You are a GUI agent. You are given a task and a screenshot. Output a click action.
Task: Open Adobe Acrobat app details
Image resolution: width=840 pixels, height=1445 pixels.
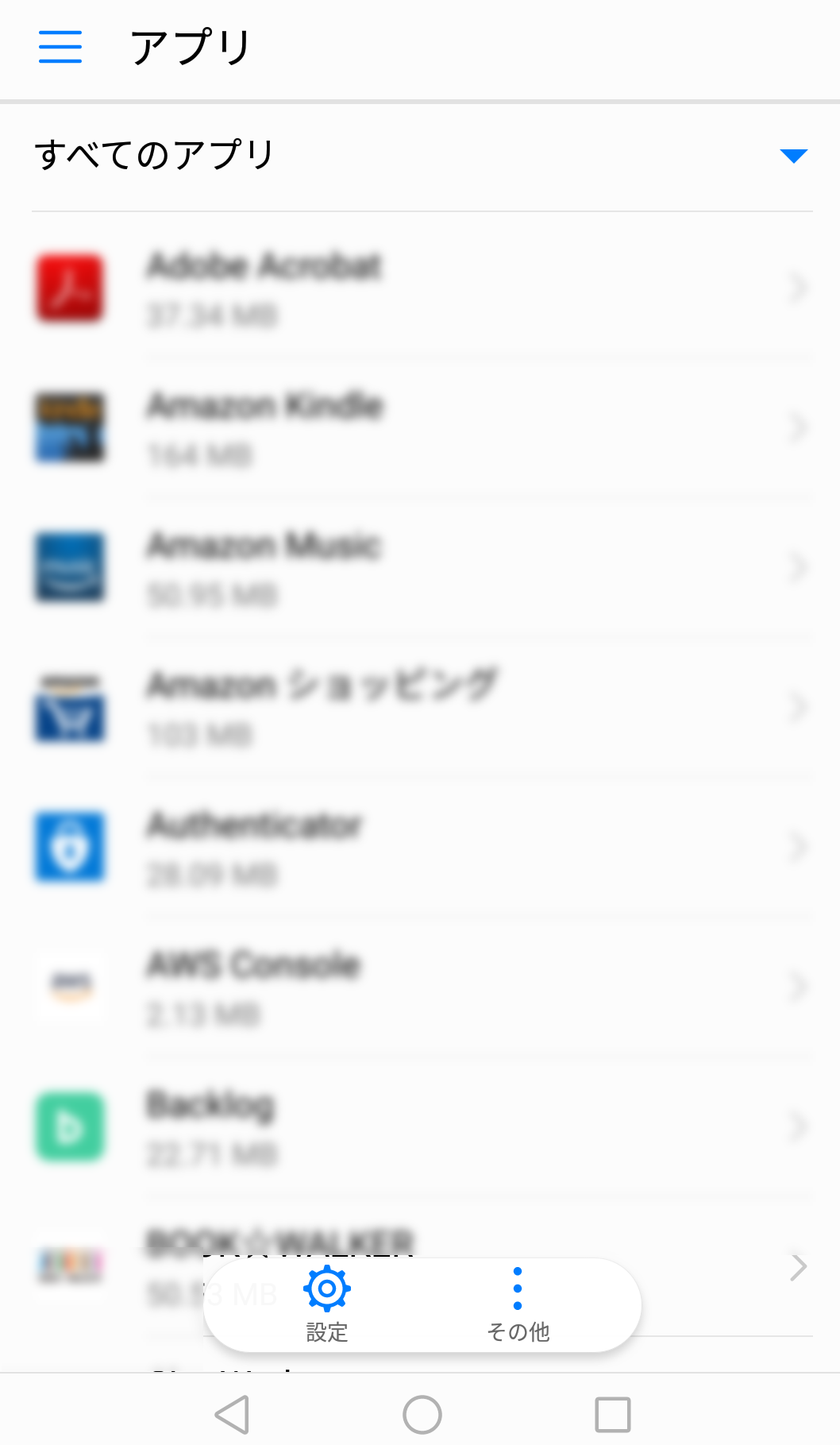421,288
